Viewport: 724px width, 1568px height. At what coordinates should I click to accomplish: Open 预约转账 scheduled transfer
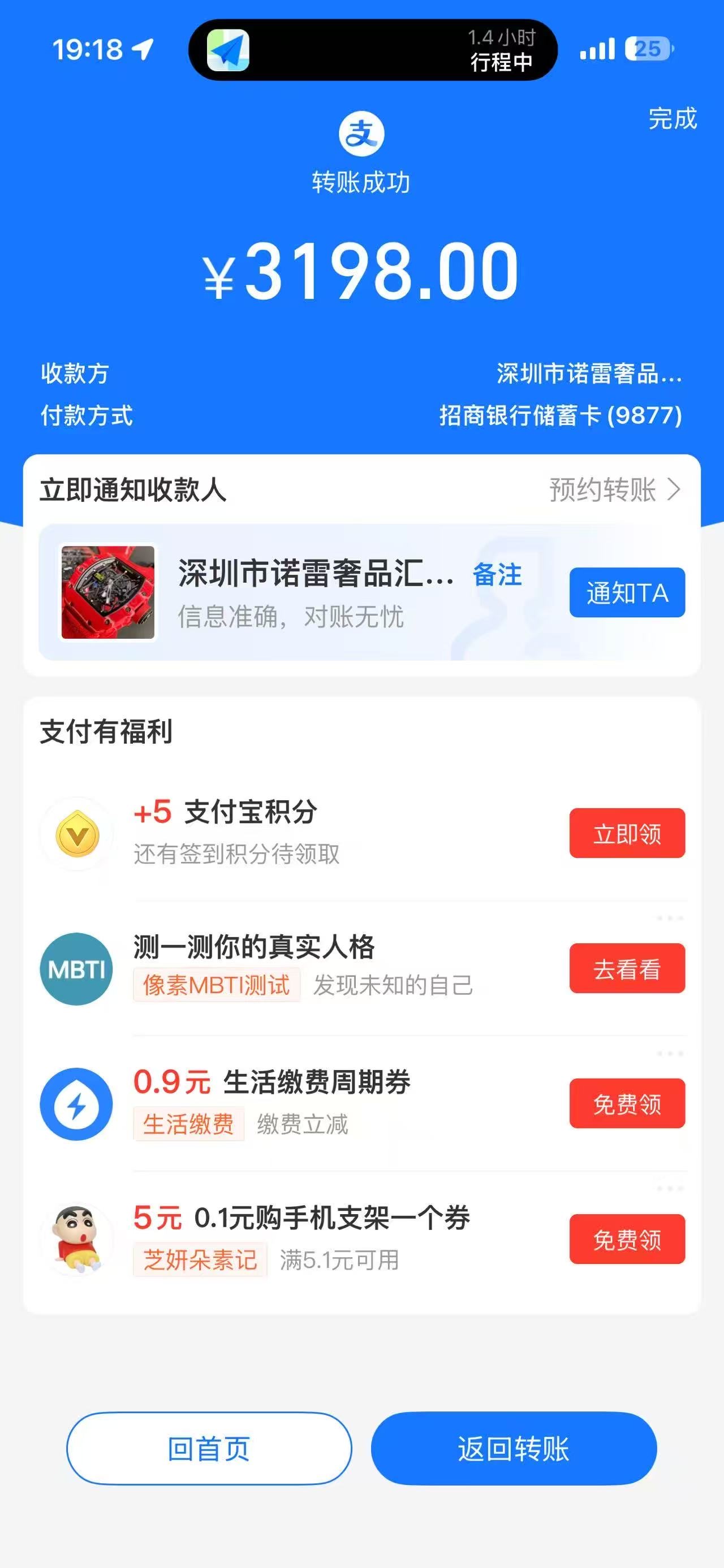click(614, 490)
